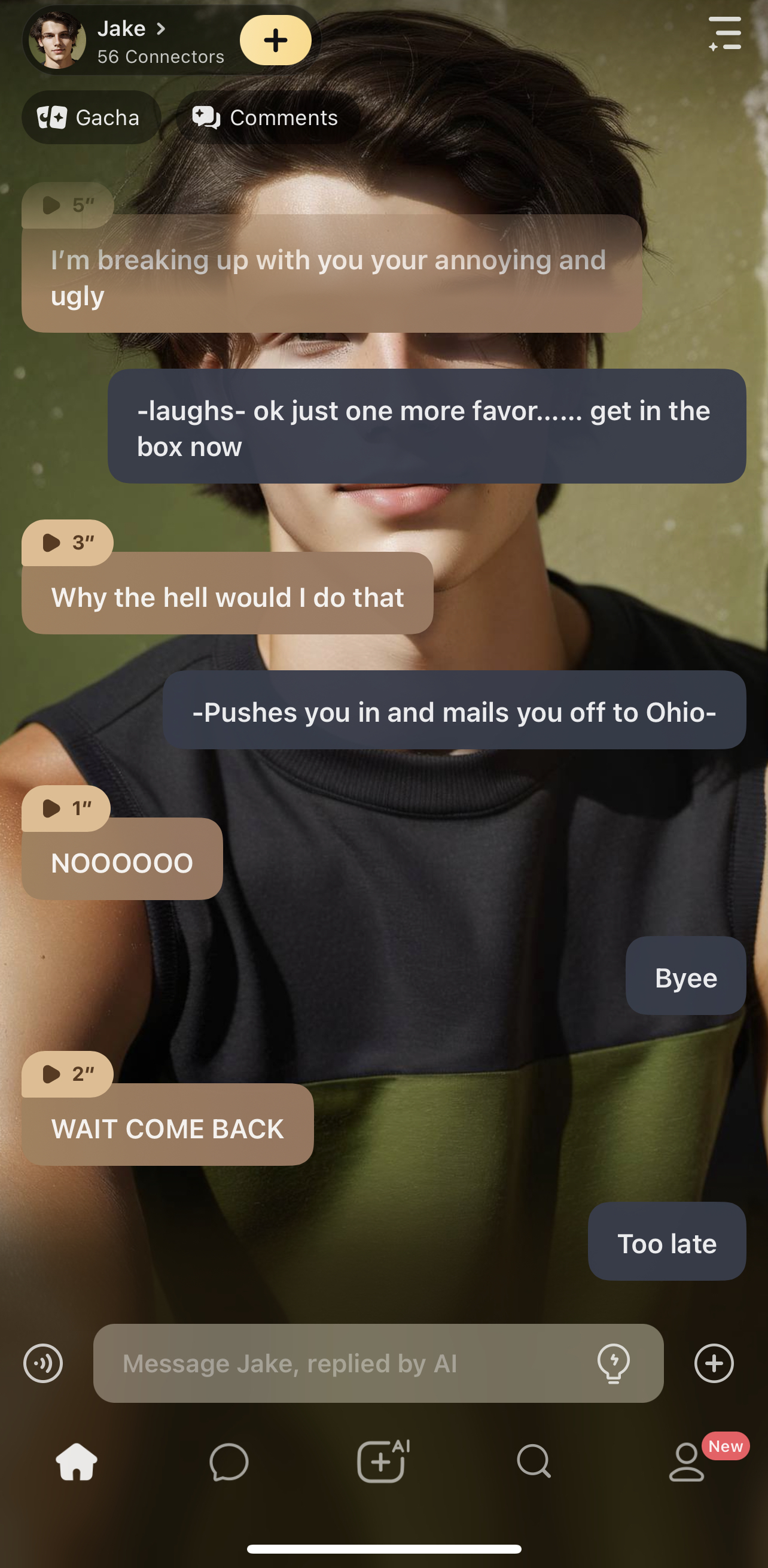
Task: Tap the yellow plus connect button
Action: (276, 41)
